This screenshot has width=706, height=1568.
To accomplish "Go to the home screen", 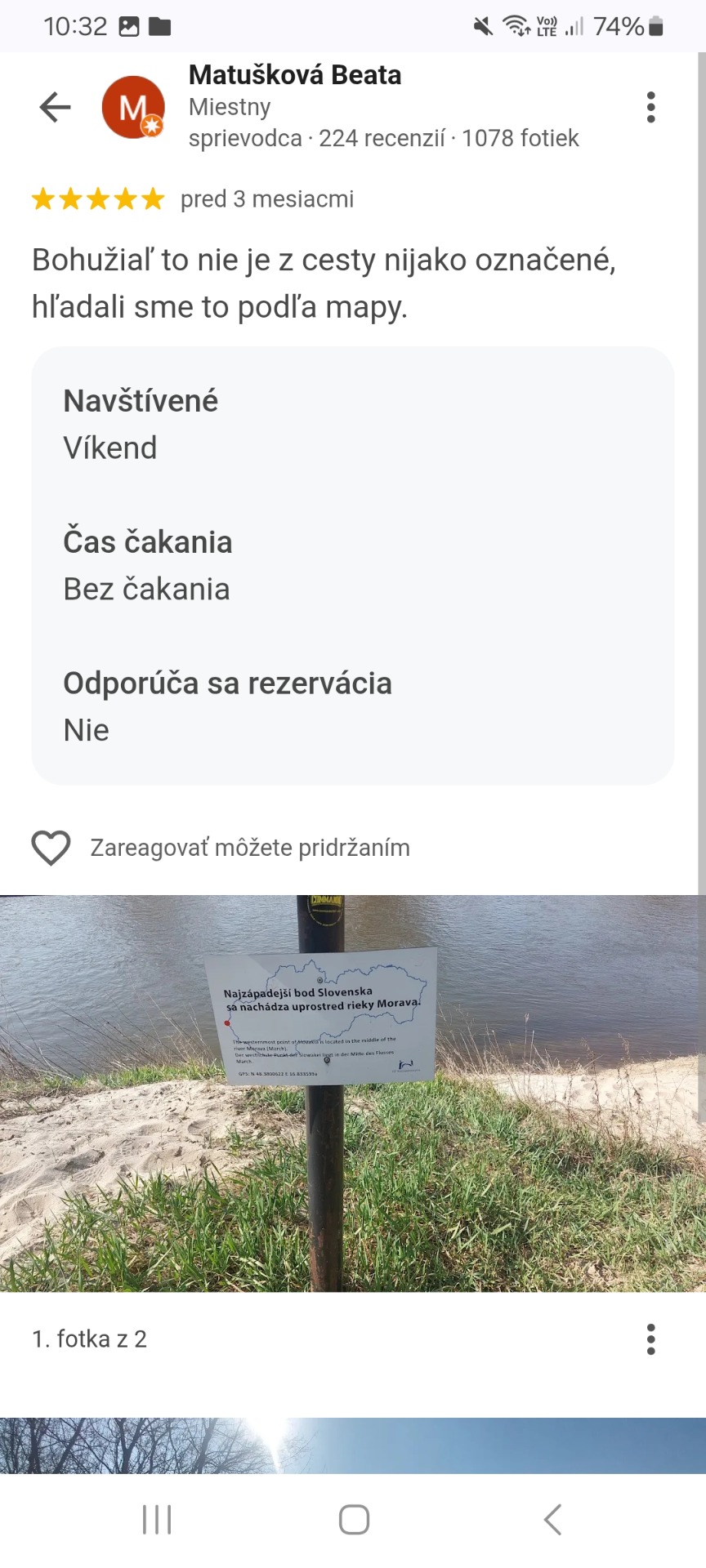I will click(x=354, y=1520).
